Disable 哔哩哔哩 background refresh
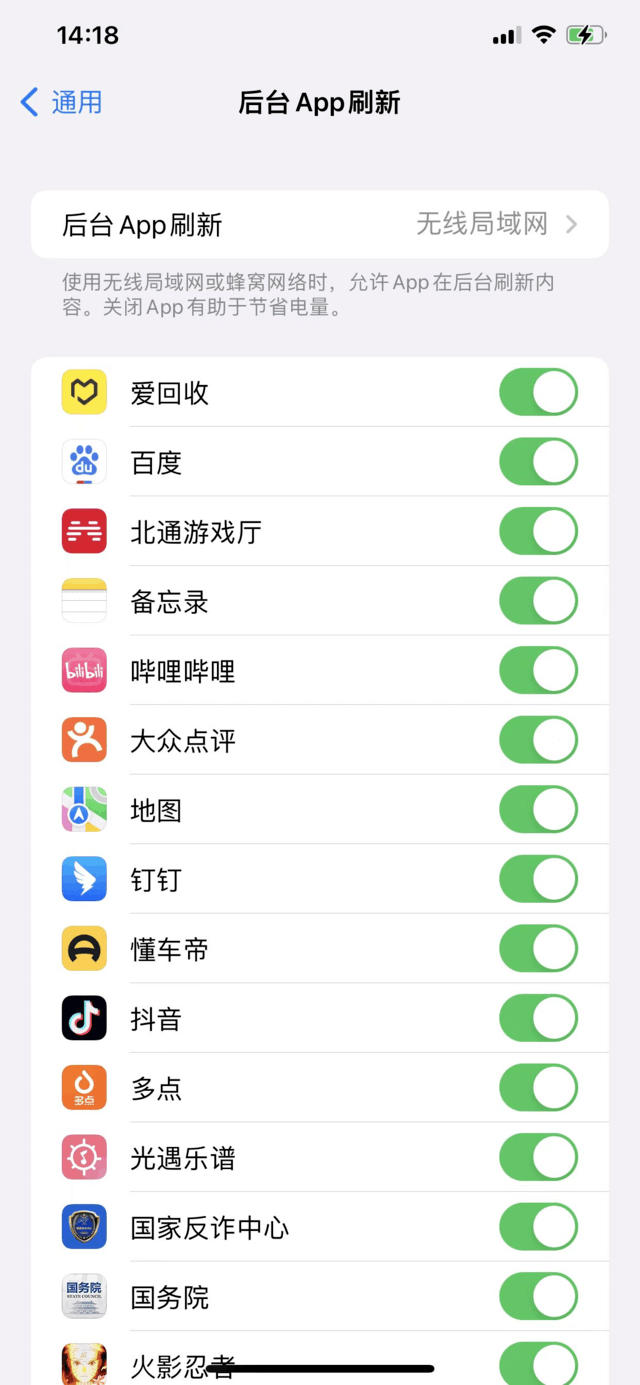 tap(538, 670)
